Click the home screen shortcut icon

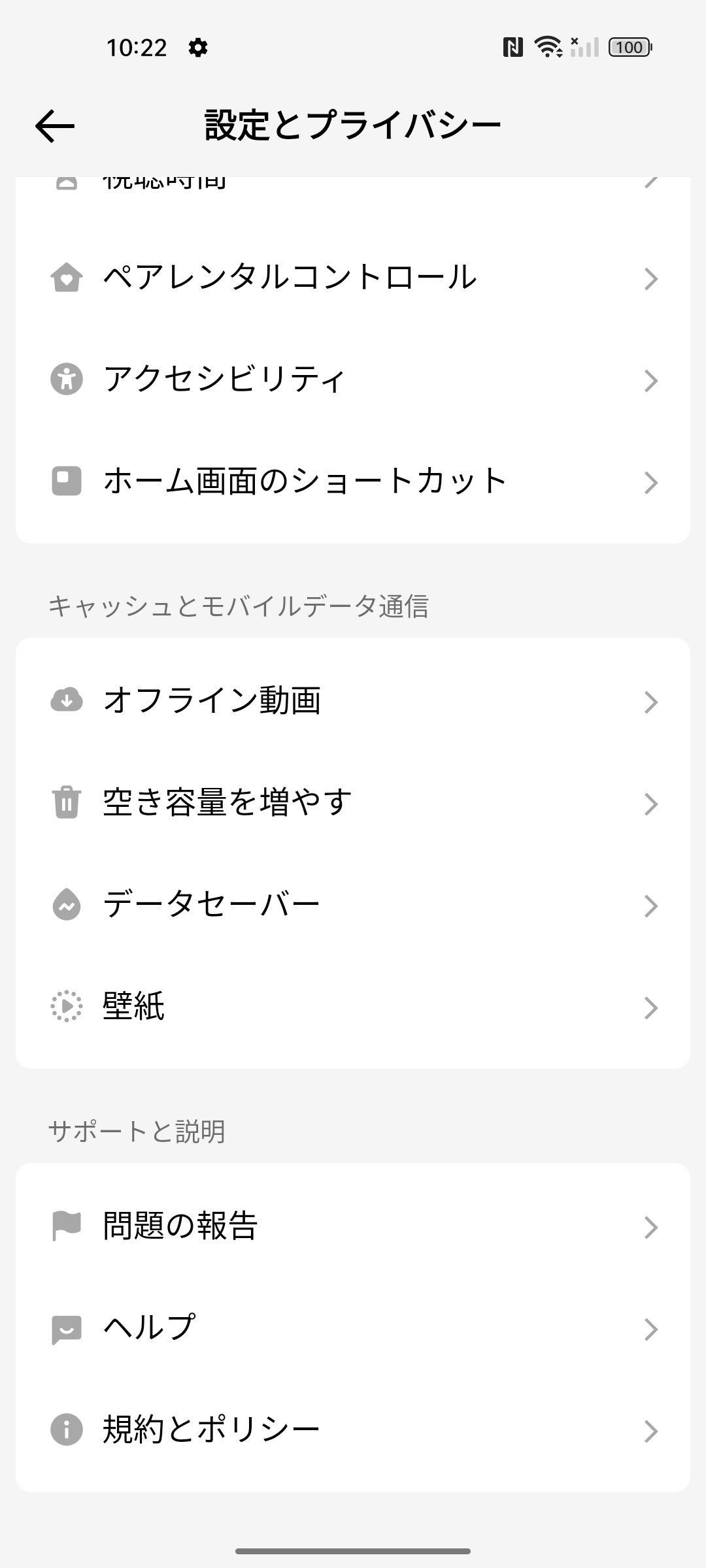click(x=66, y=481)
